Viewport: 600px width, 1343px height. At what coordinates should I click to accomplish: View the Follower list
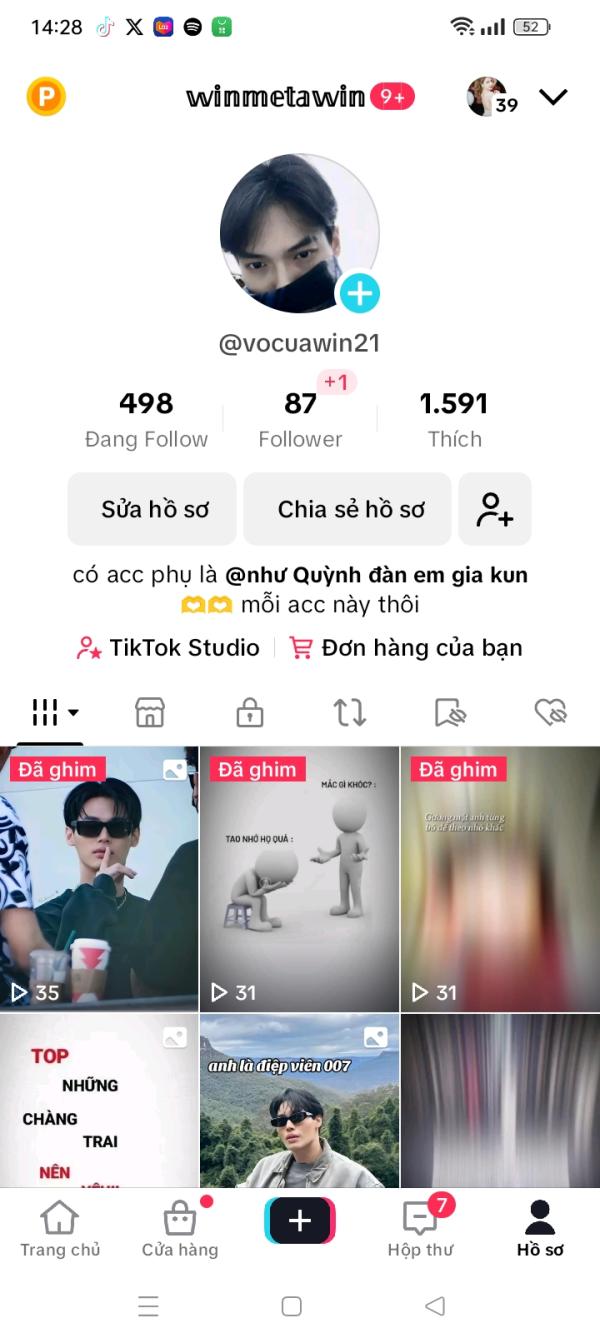point(300,420)
